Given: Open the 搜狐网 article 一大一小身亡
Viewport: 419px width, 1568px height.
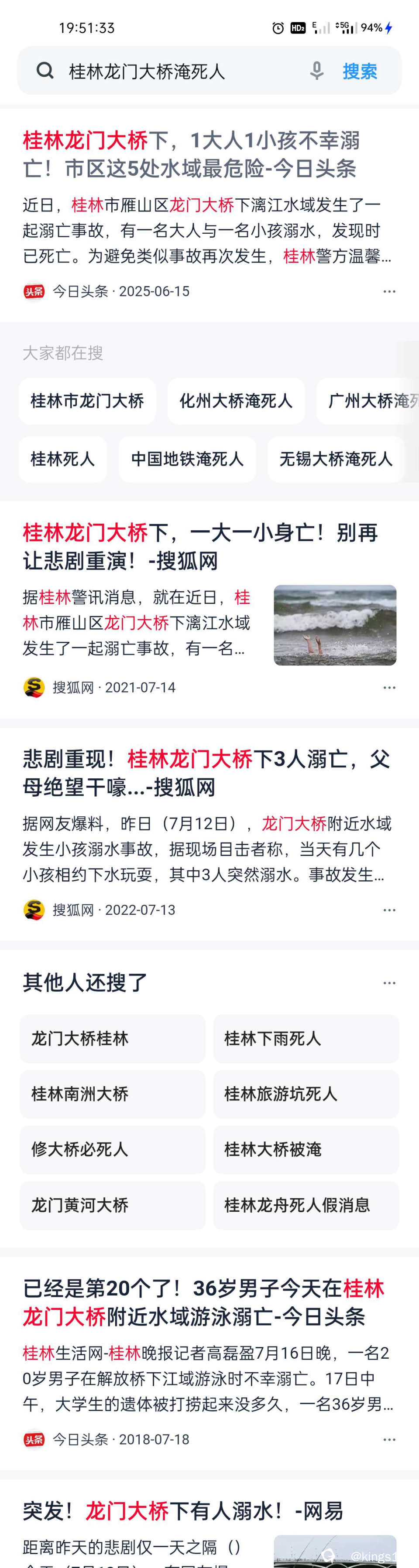Looking at the screenshot, I should [x=200, y=547].
